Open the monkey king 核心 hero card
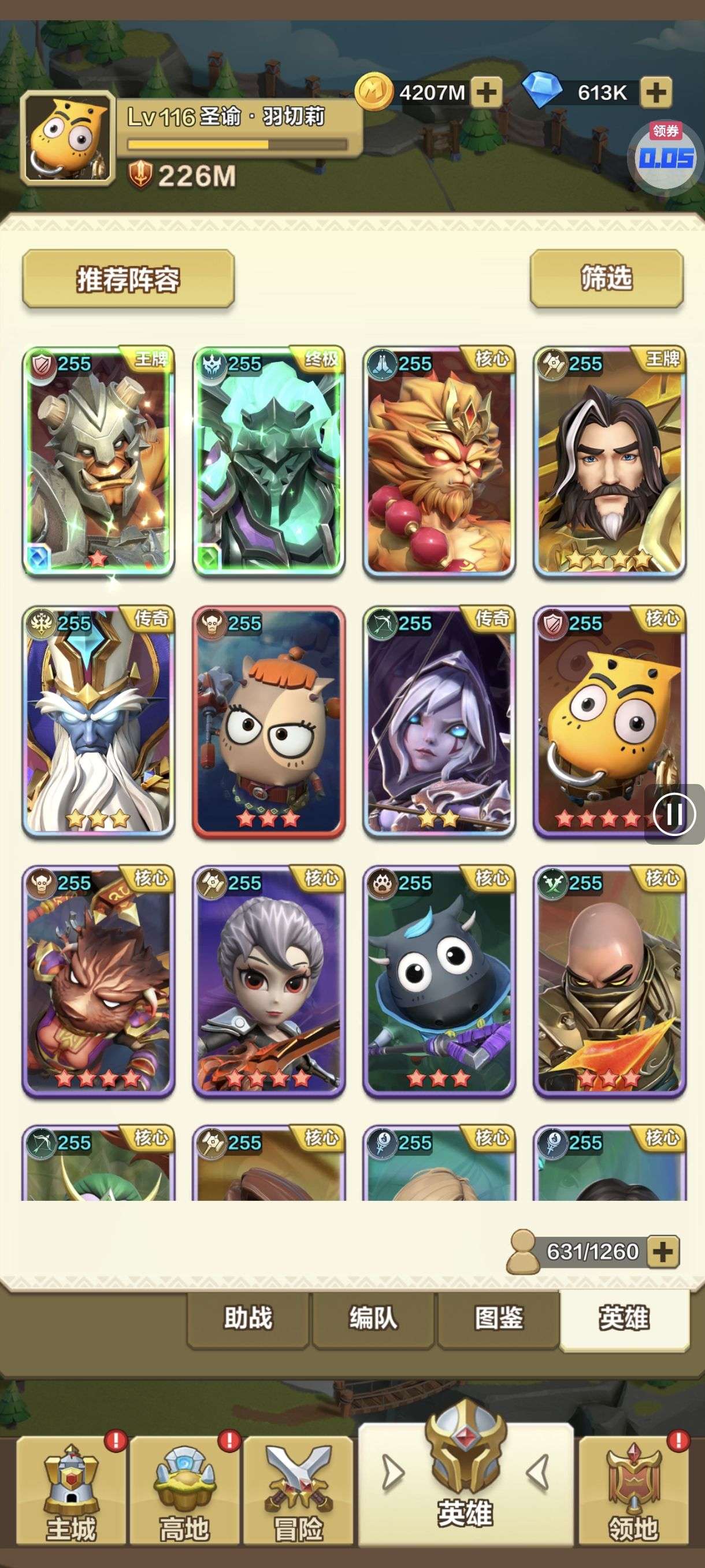705x1568 pixels. [439, 461]
